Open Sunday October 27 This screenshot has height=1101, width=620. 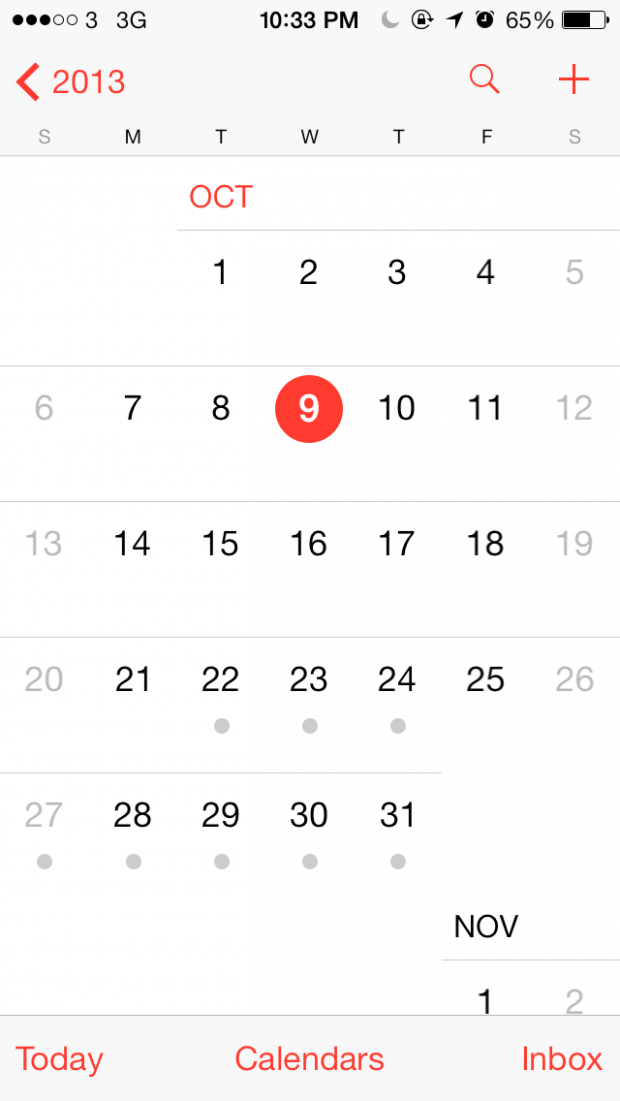click(44, 815)
